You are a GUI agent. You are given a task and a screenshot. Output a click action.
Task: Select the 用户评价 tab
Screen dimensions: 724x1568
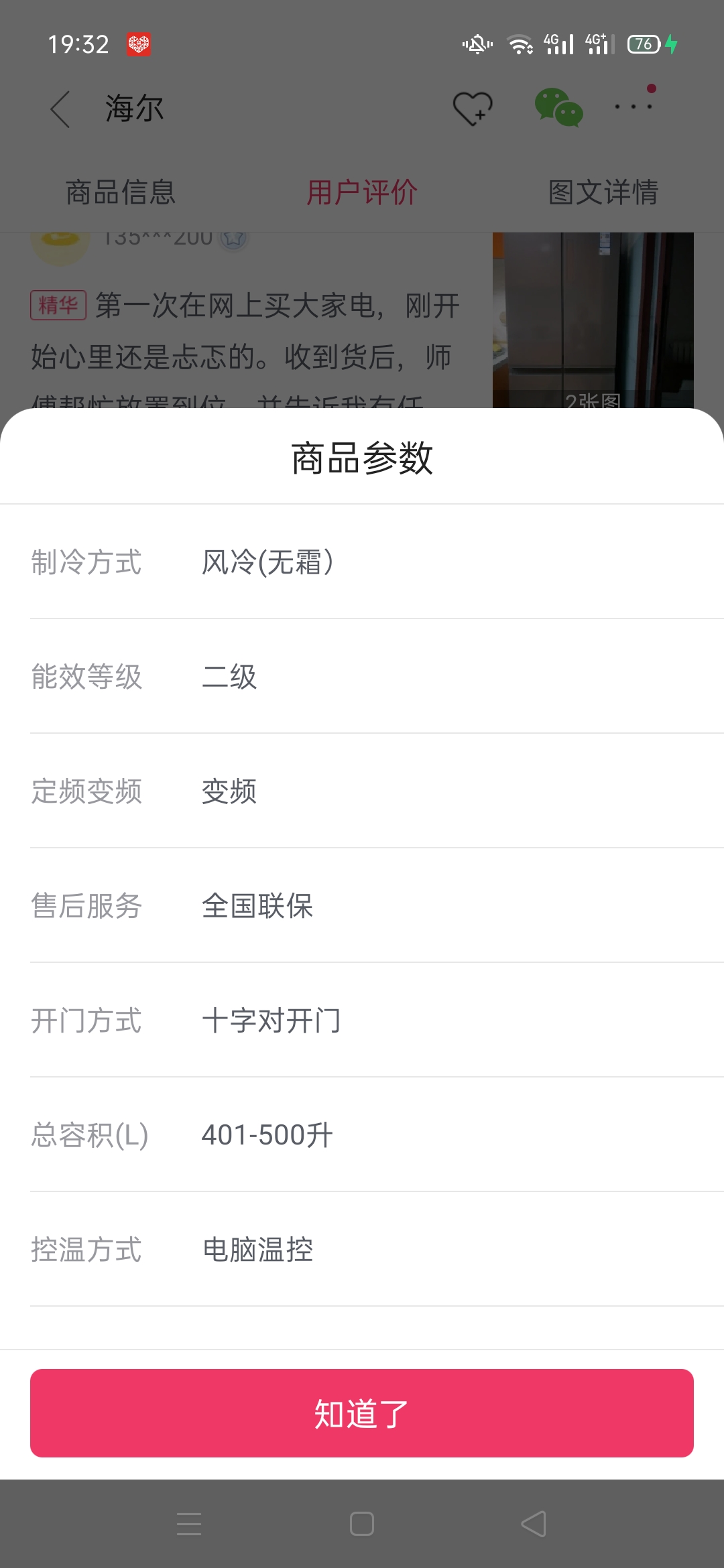click(361, 190)
